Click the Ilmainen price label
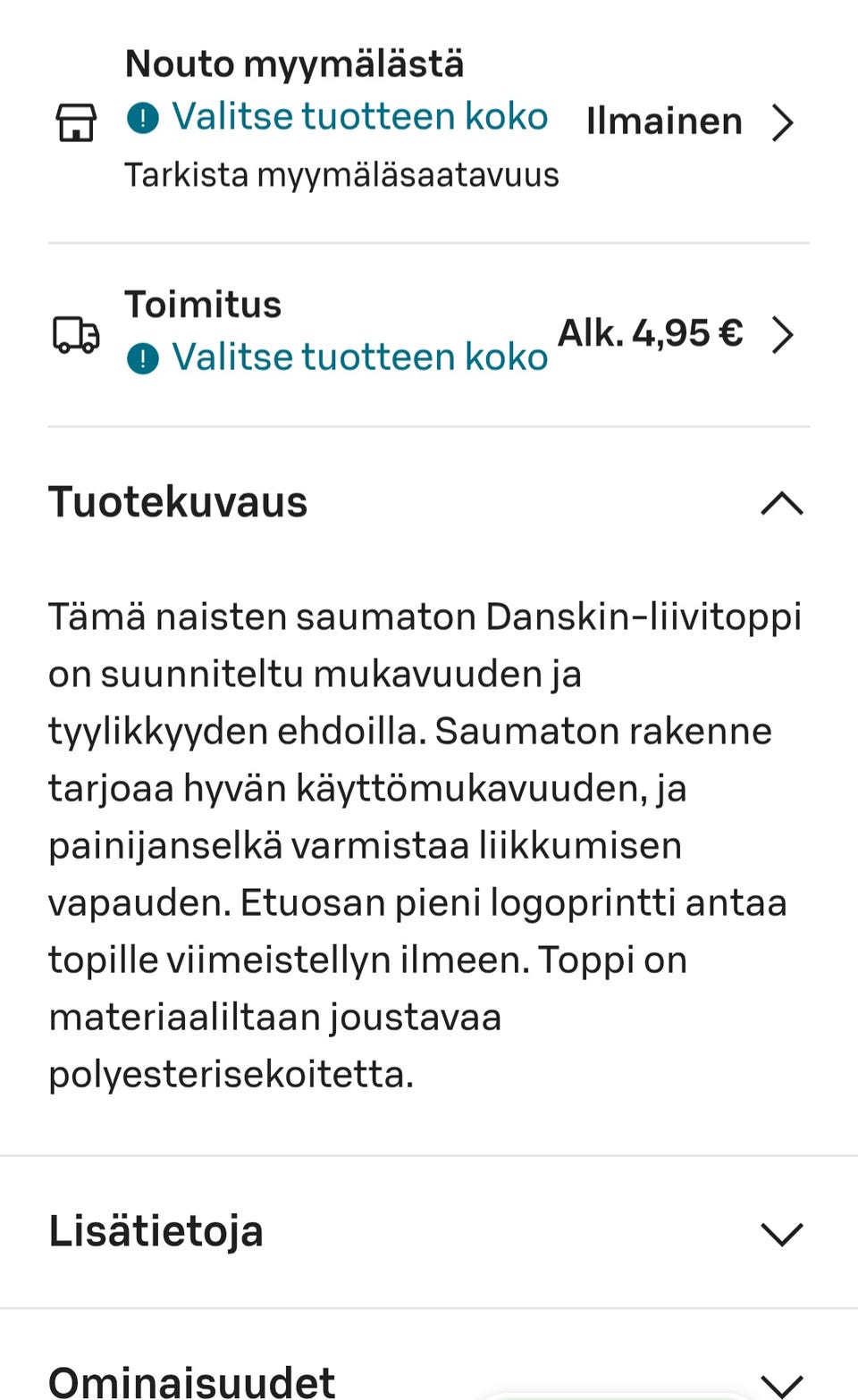858x1400 pixels. [665, 122]
